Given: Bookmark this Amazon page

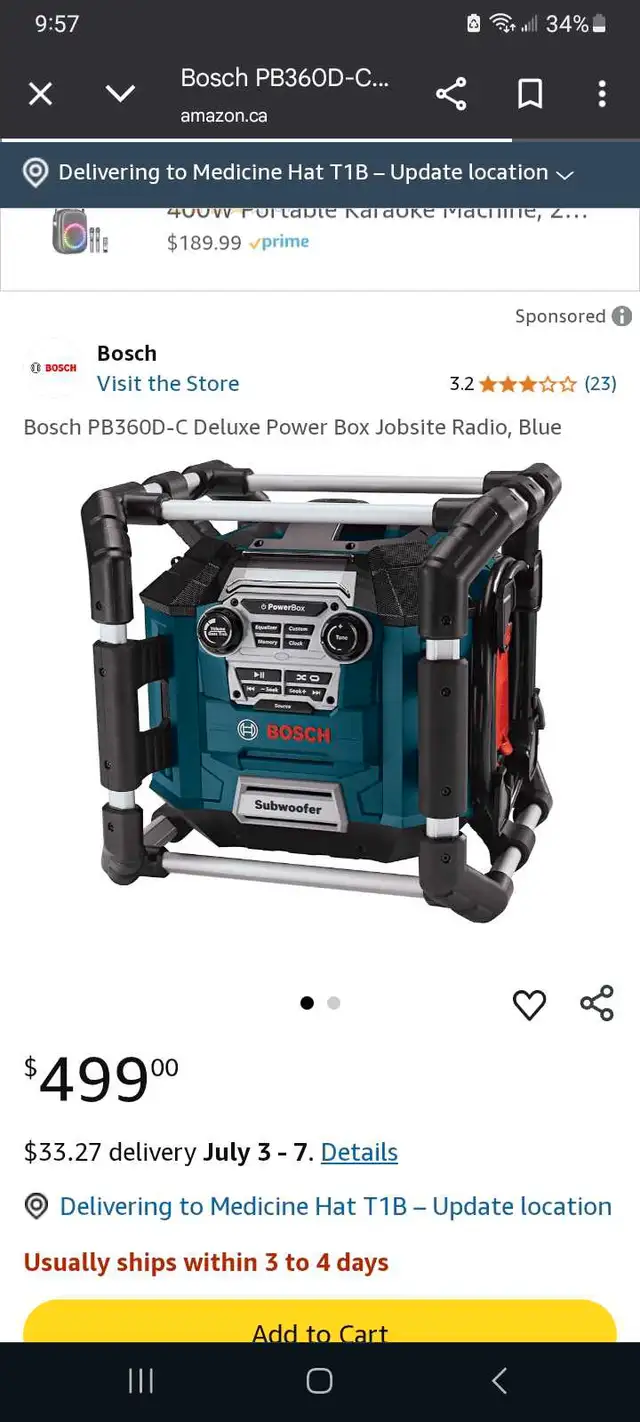Looking at the screenshot, I should click(x=530, y=95).
